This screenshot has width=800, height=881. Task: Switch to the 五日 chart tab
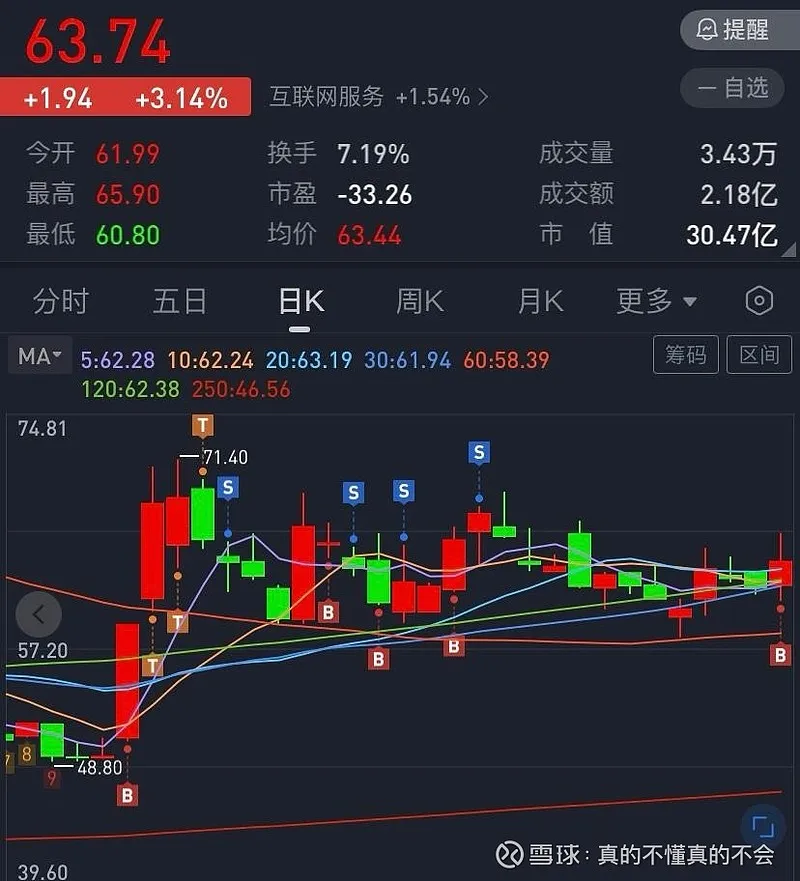pos(180,301)
